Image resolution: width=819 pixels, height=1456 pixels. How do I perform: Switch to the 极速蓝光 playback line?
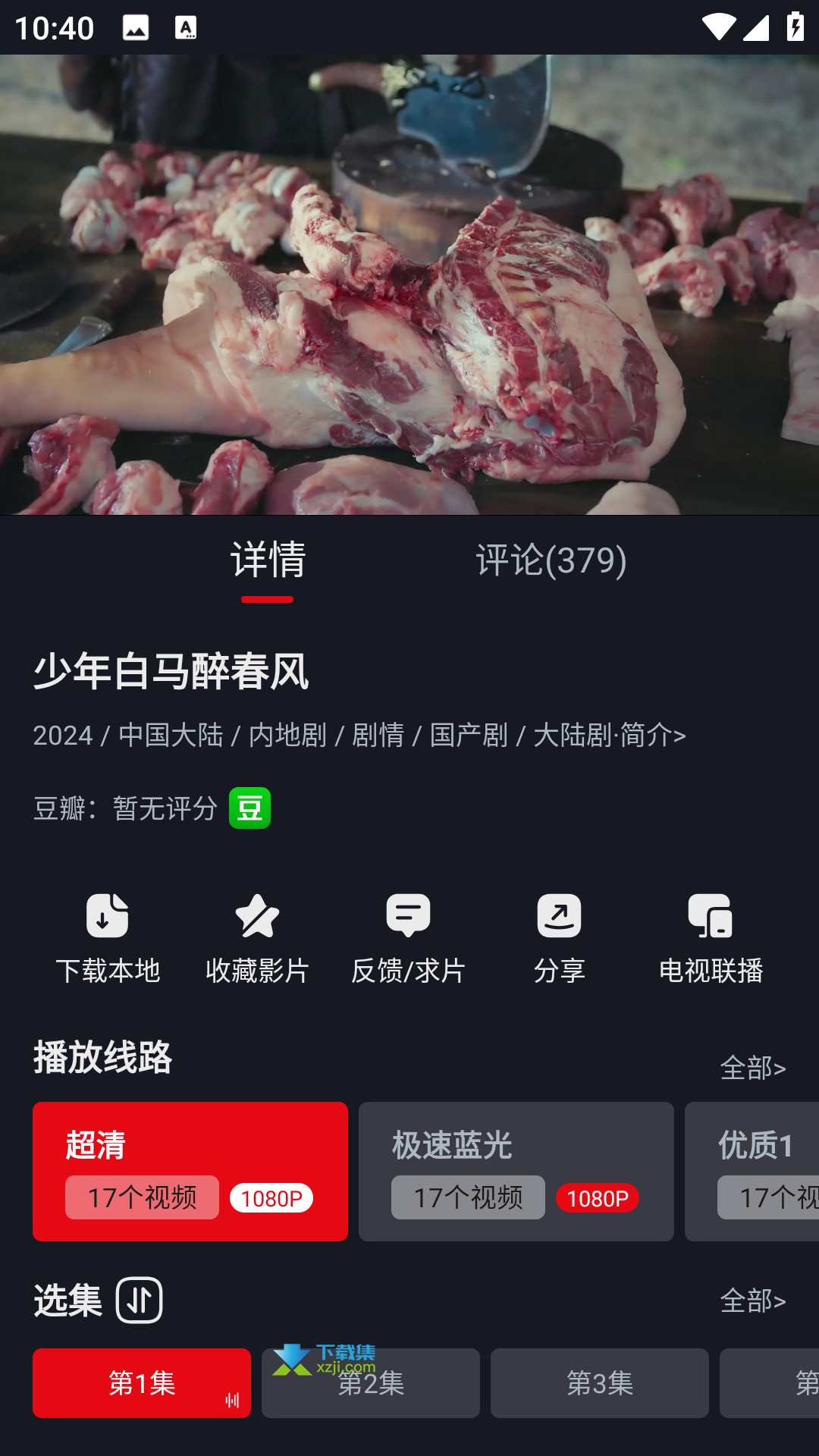516,1172
